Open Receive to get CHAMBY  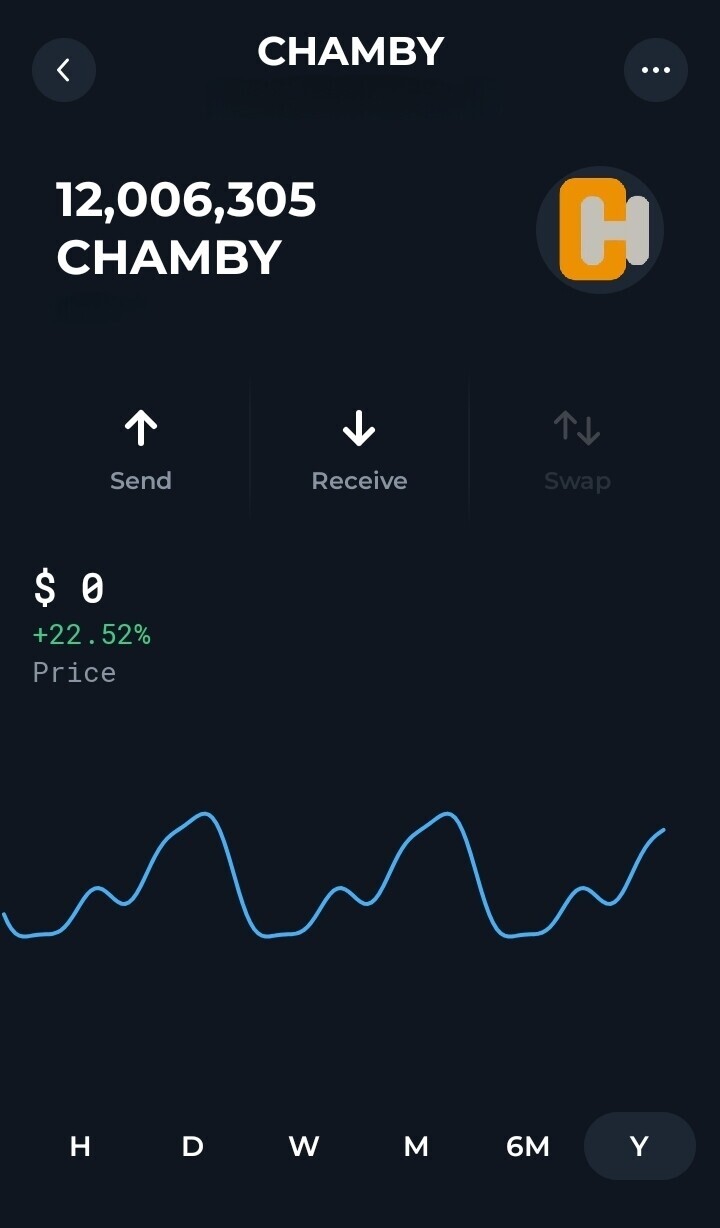(359, 452)
